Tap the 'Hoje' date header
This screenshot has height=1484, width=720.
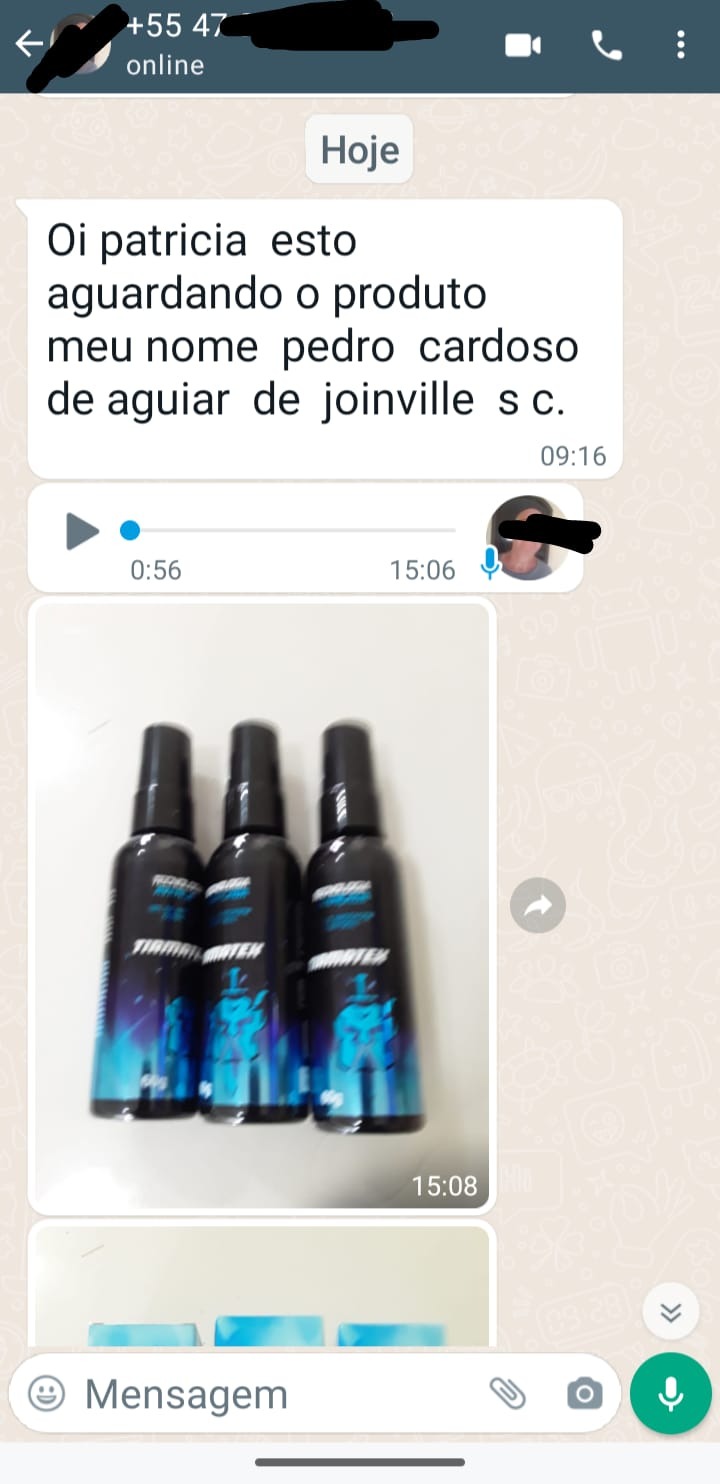point(358,149)
